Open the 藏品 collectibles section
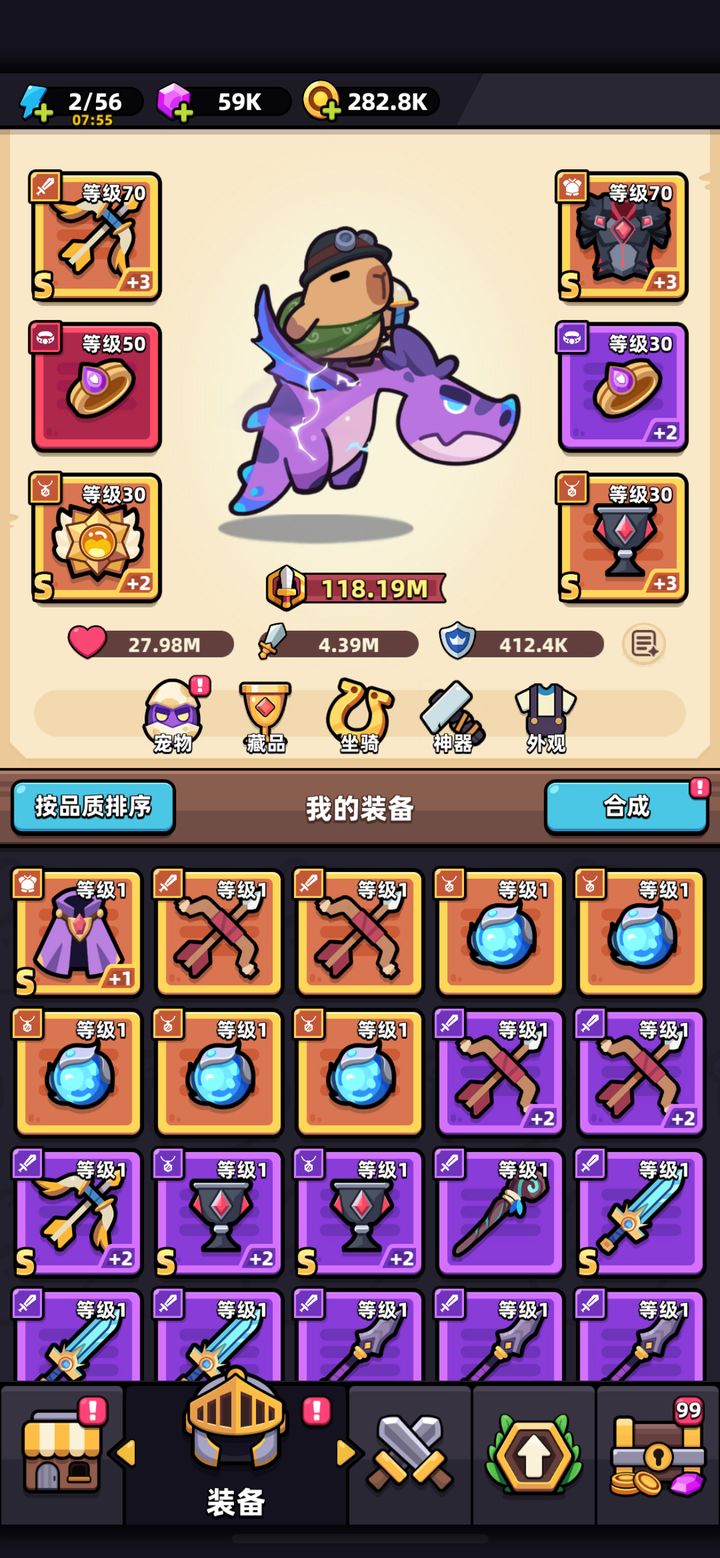 (265, 715)
